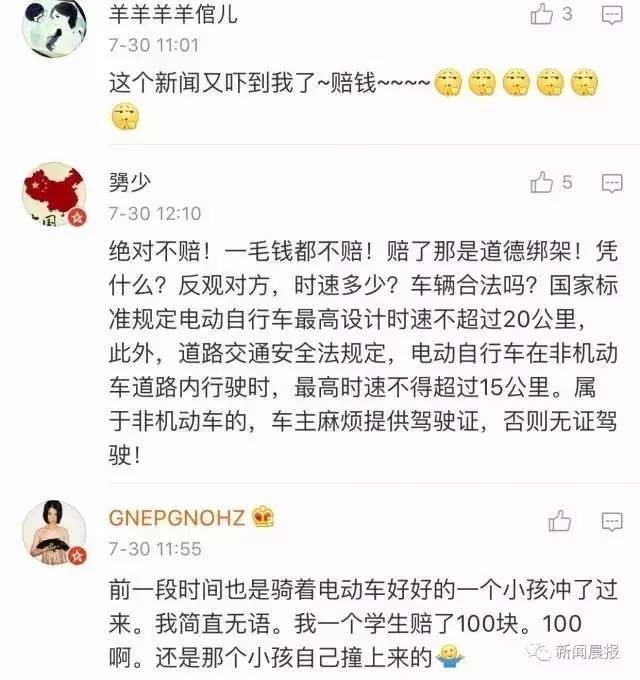Reply to 羊羊羊羊倌儿's comment
Screen dimensions: 640x680
tap(609, 14)
